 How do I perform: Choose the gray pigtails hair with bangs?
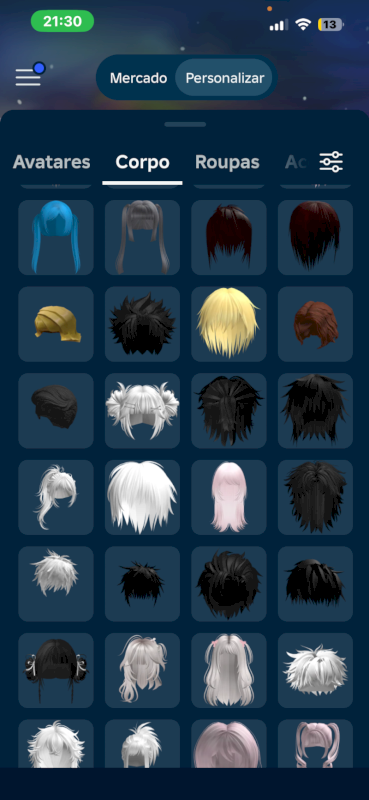142,237
